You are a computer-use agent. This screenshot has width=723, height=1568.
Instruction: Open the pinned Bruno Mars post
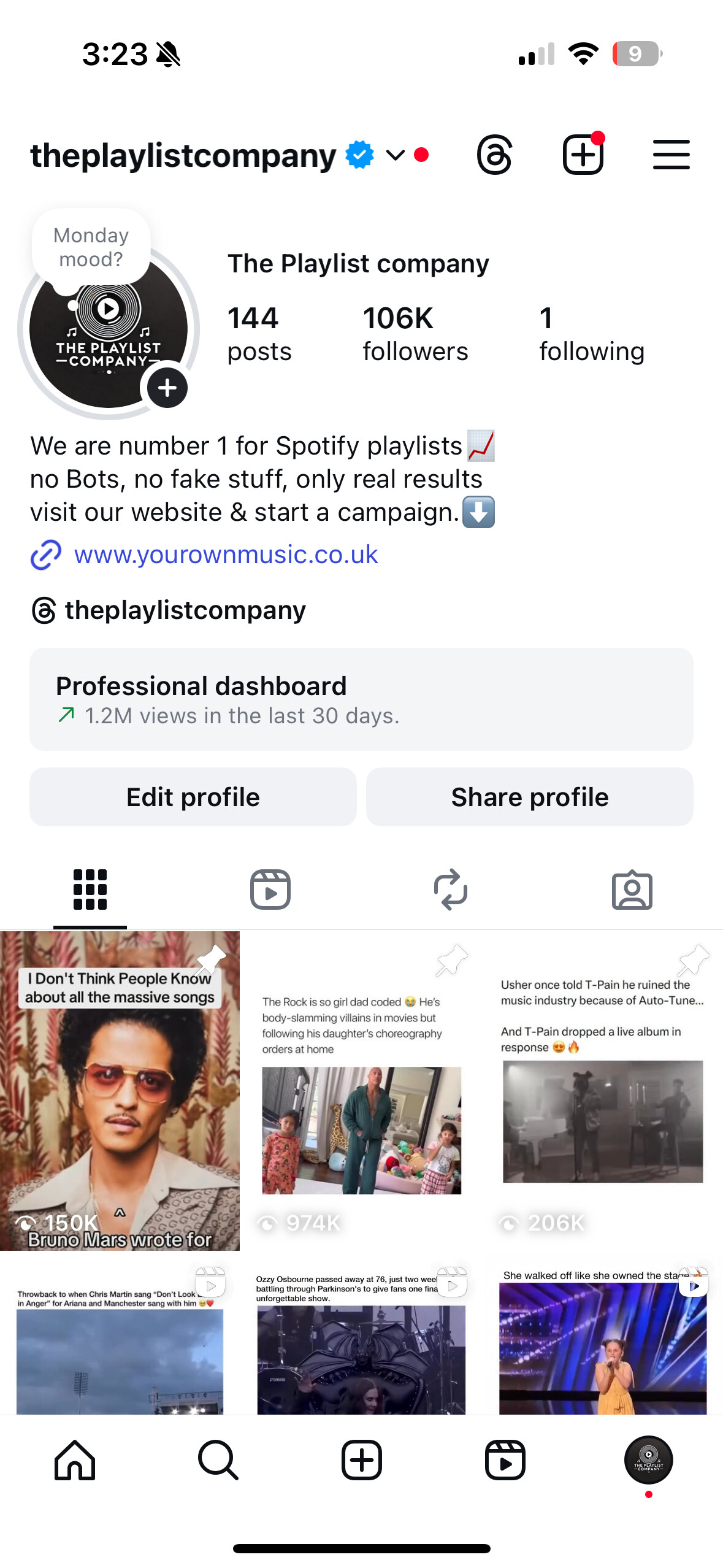[x=120, y=1091]
